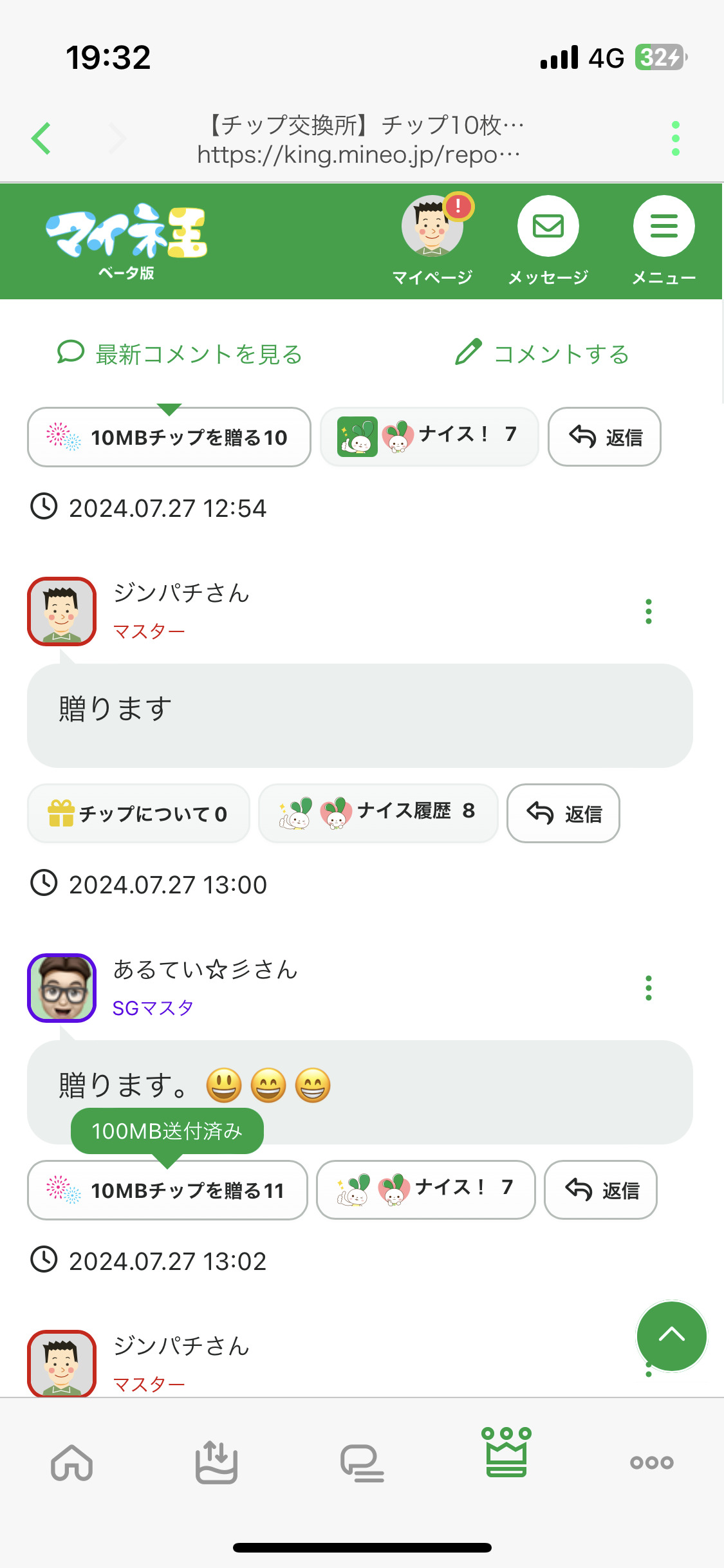Reply to the 12:54 comment
This screenshot has width=724, height=1568.
coord(604,437)
